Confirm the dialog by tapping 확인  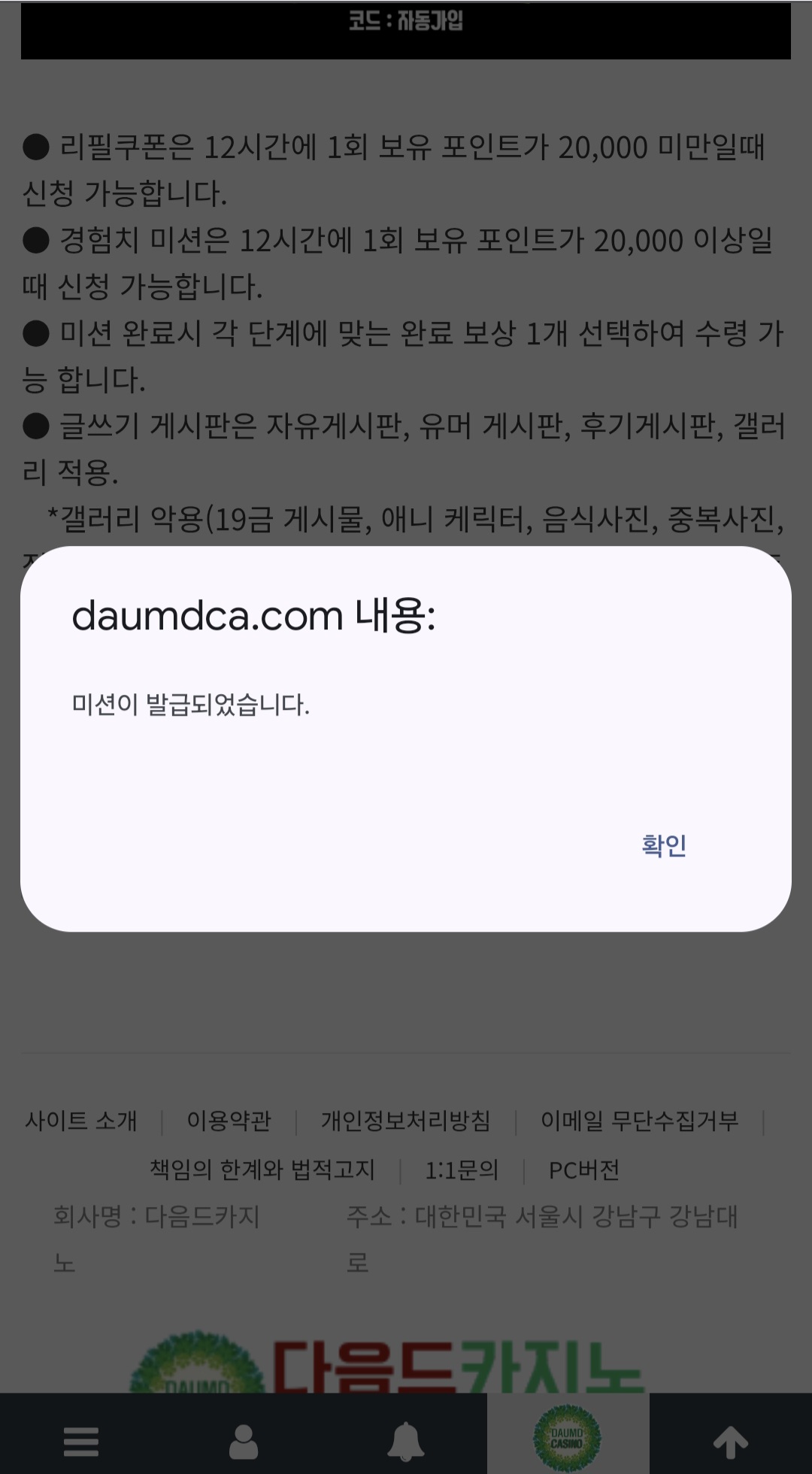pyautogui.click(x=664, y=845)
